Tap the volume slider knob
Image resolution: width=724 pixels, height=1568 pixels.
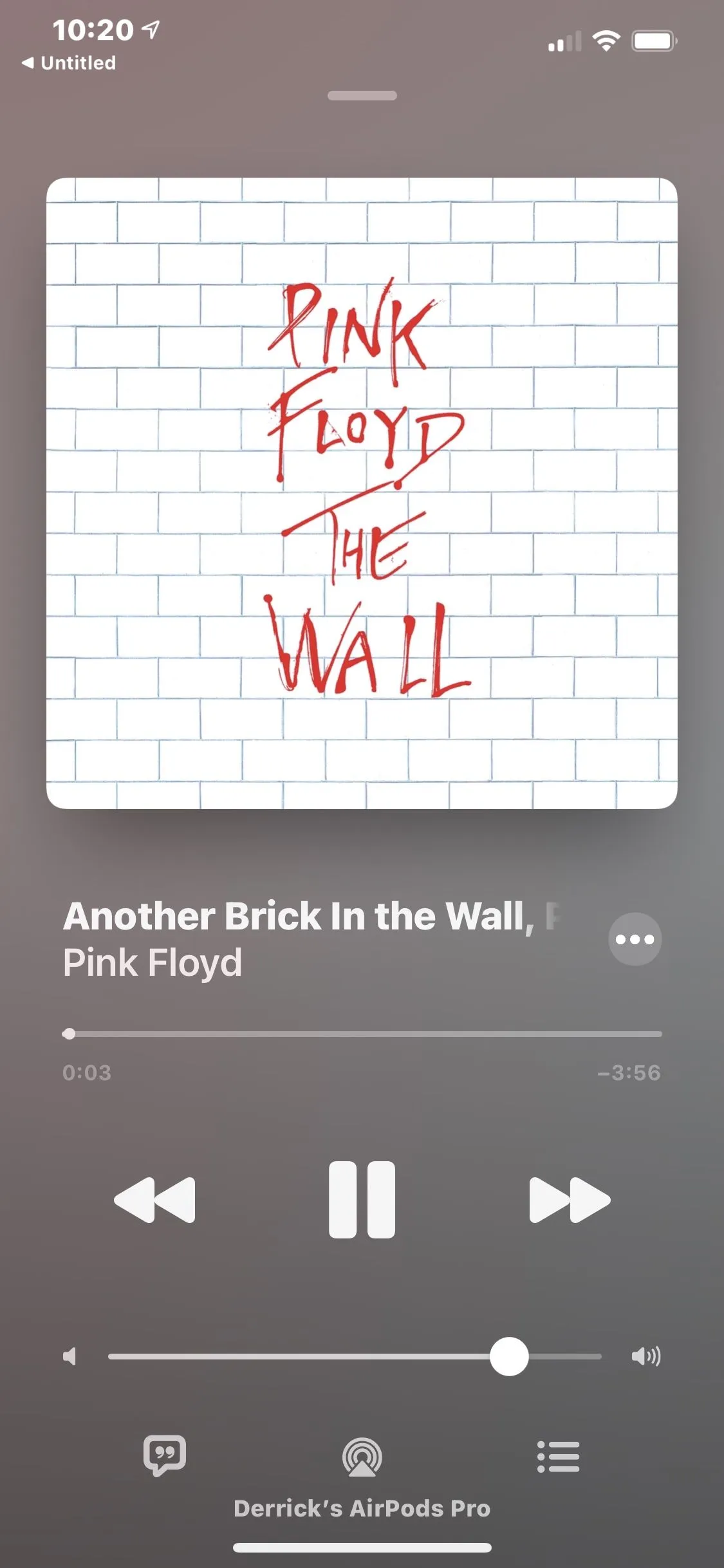[509, 1356]
